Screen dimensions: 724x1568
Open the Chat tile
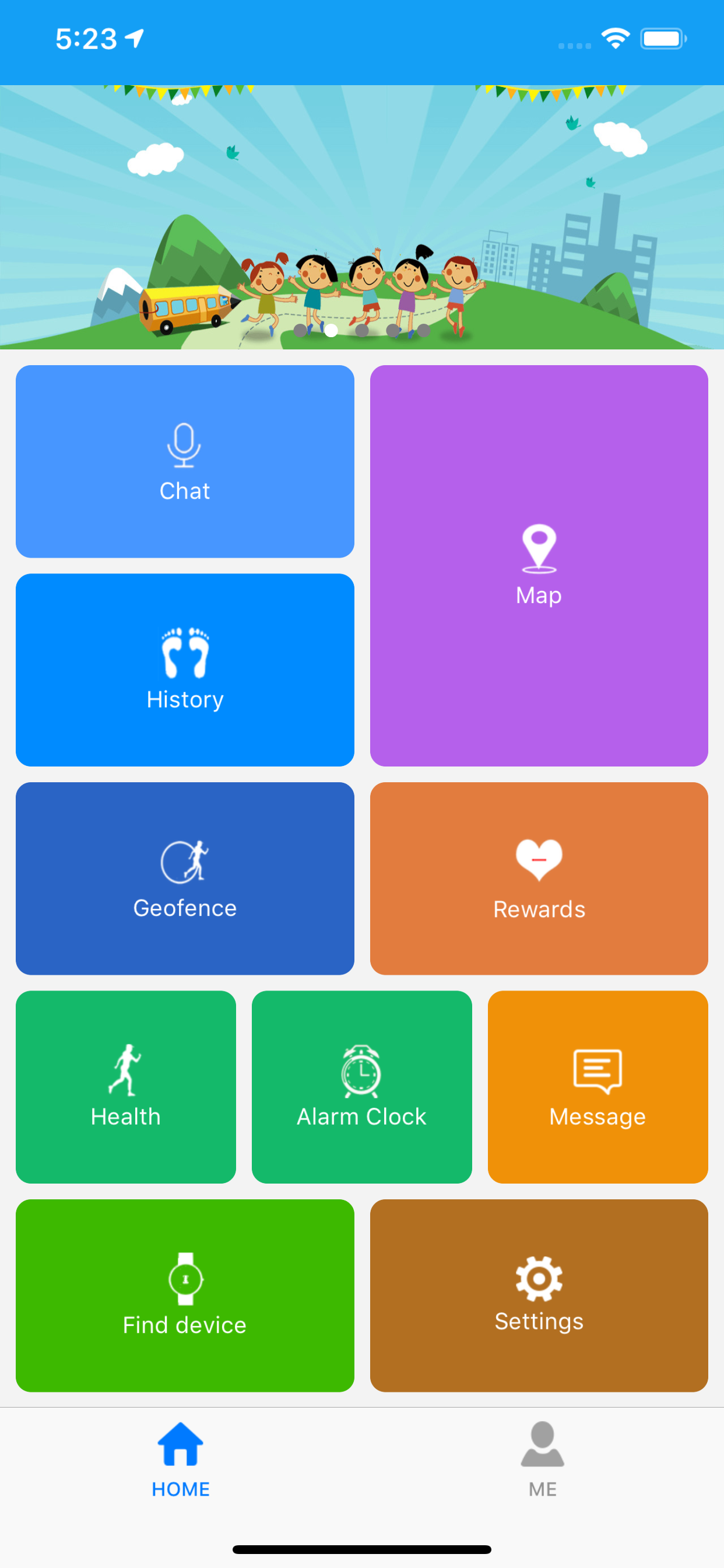tap(185, 461)
